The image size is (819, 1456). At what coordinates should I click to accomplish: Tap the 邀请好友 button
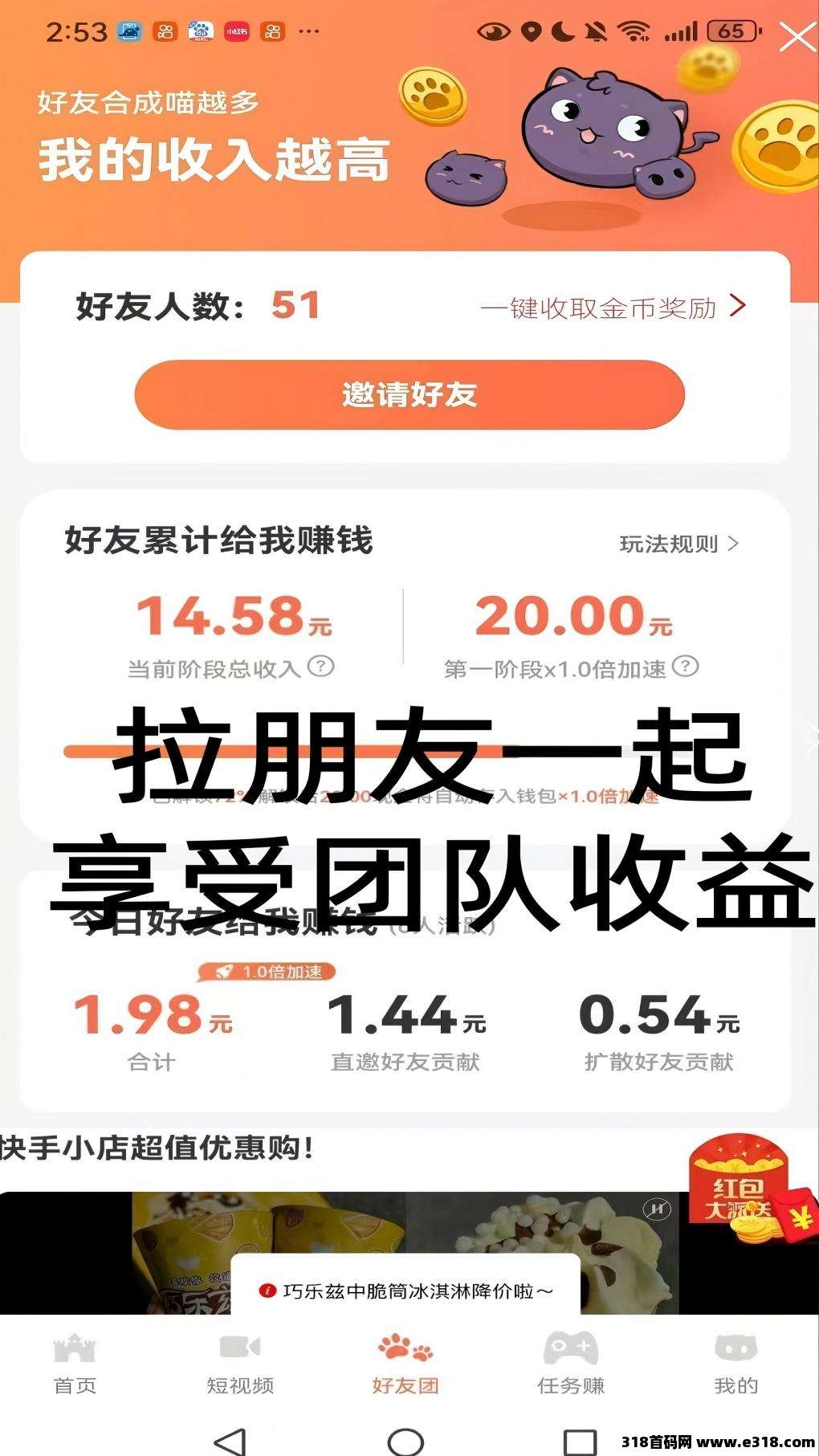(x=409, y=395)
